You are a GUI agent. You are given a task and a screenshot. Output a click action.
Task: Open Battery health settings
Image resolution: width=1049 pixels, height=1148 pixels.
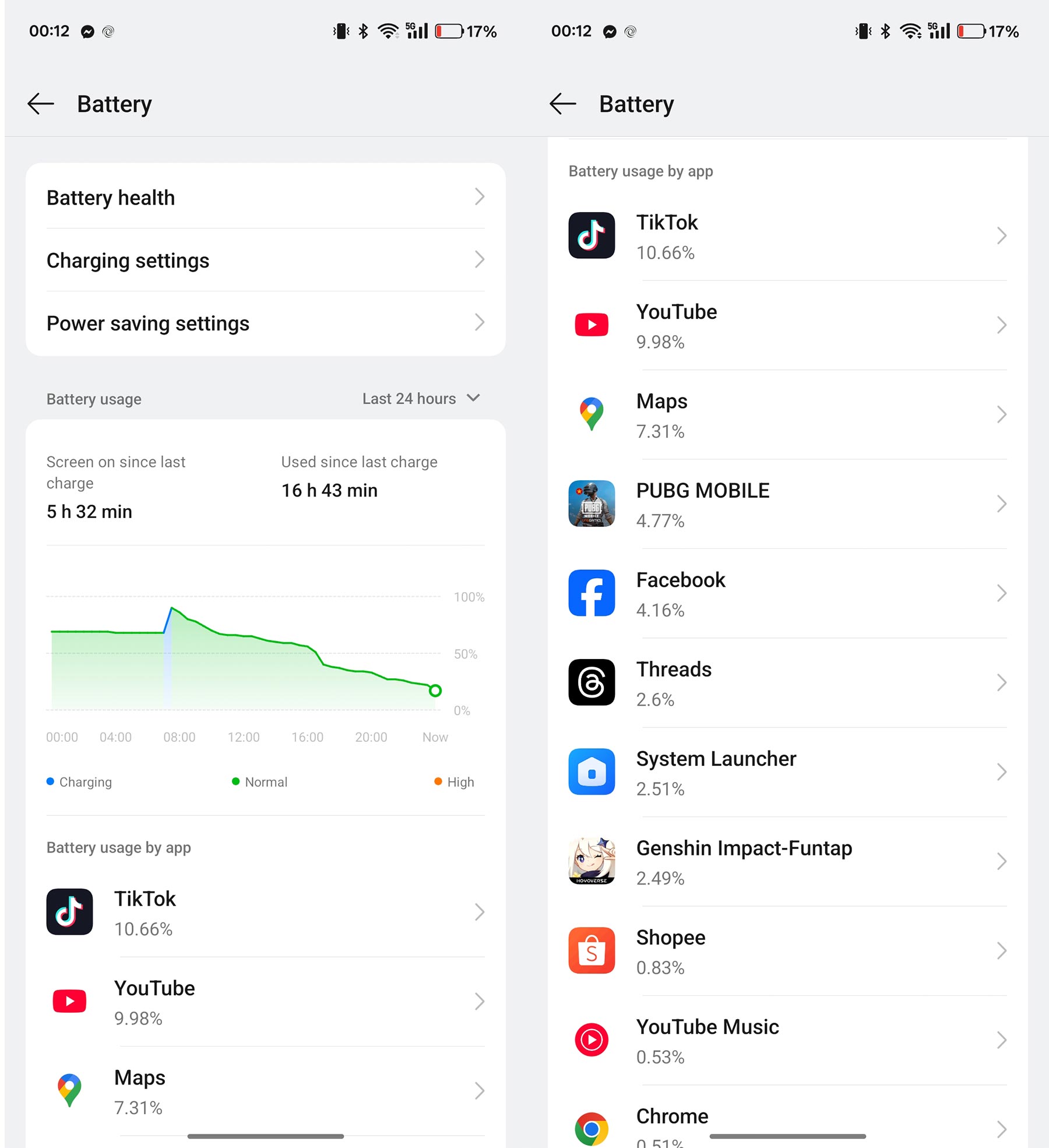pos(265,198)
